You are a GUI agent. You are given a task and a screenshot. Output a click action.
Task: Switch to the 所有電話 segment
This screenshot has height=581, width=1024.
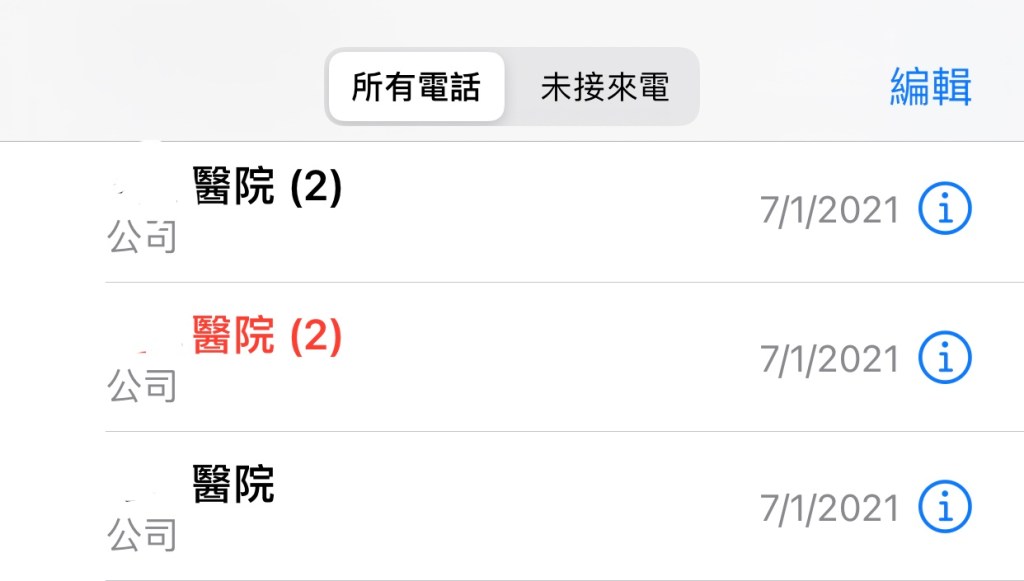tap(416, 88)
